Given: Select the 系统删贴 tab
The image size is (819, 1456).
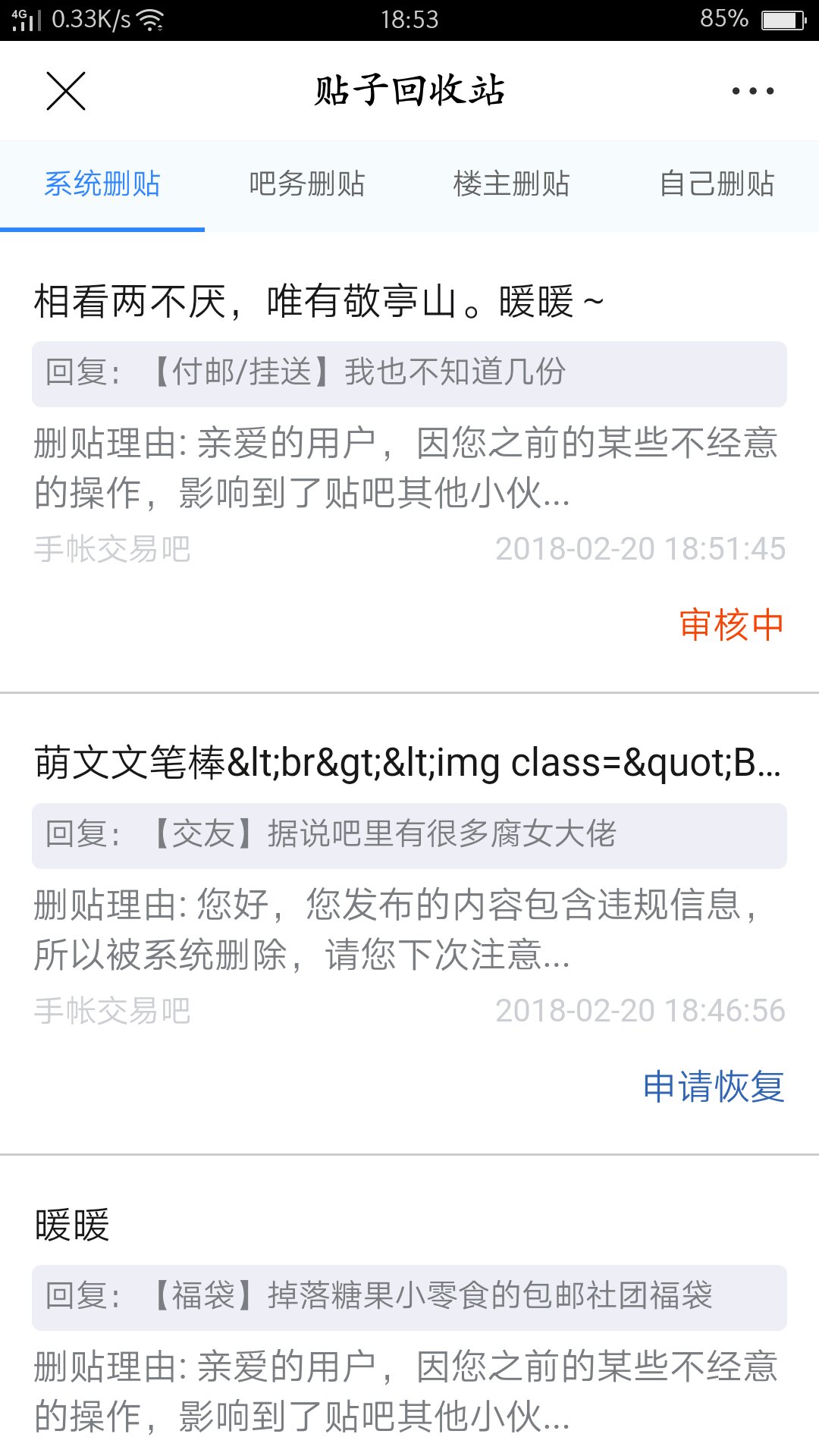Looking at the screenshot, I should coord(102,184).
